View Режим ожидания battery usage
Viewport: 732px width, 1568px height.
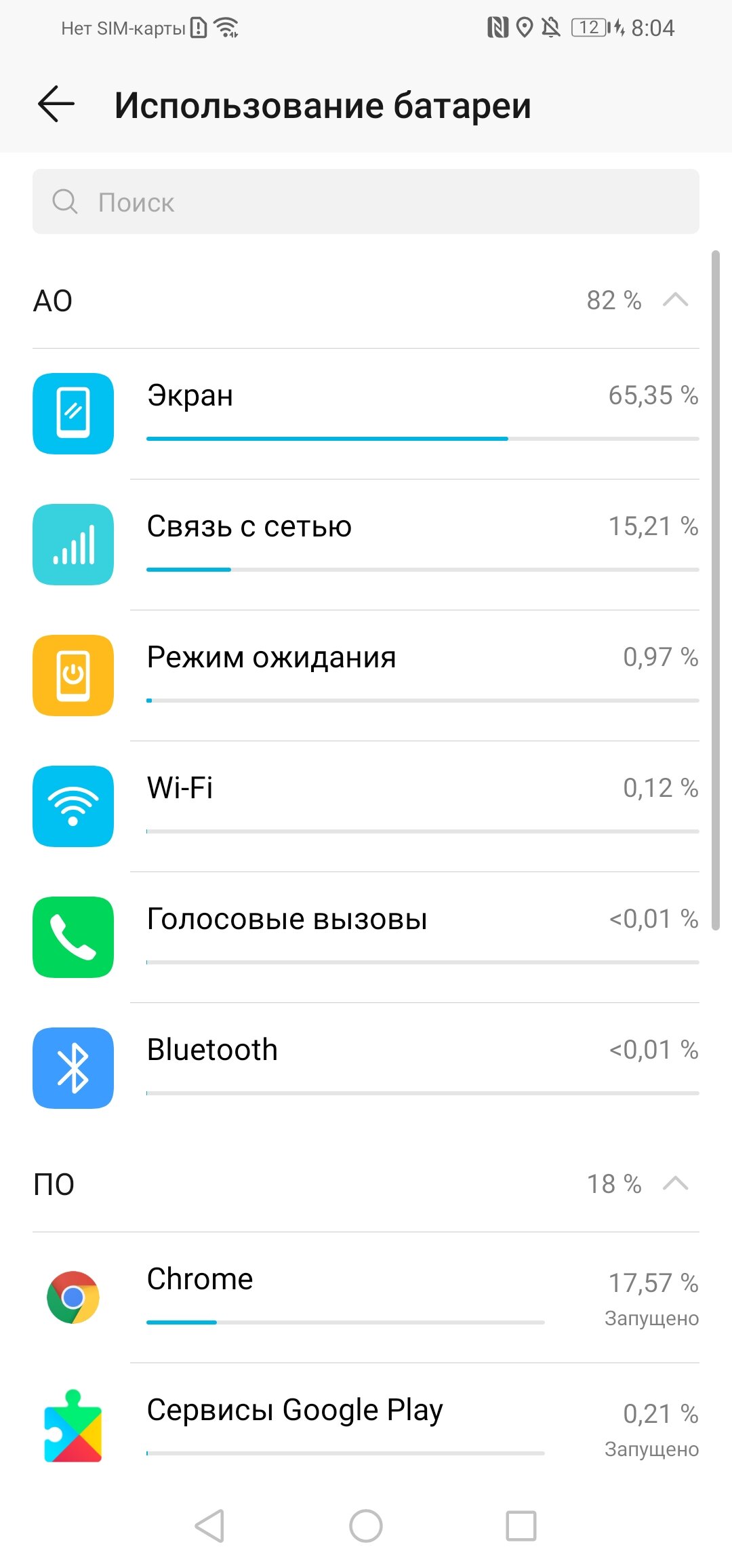point(366,675)
